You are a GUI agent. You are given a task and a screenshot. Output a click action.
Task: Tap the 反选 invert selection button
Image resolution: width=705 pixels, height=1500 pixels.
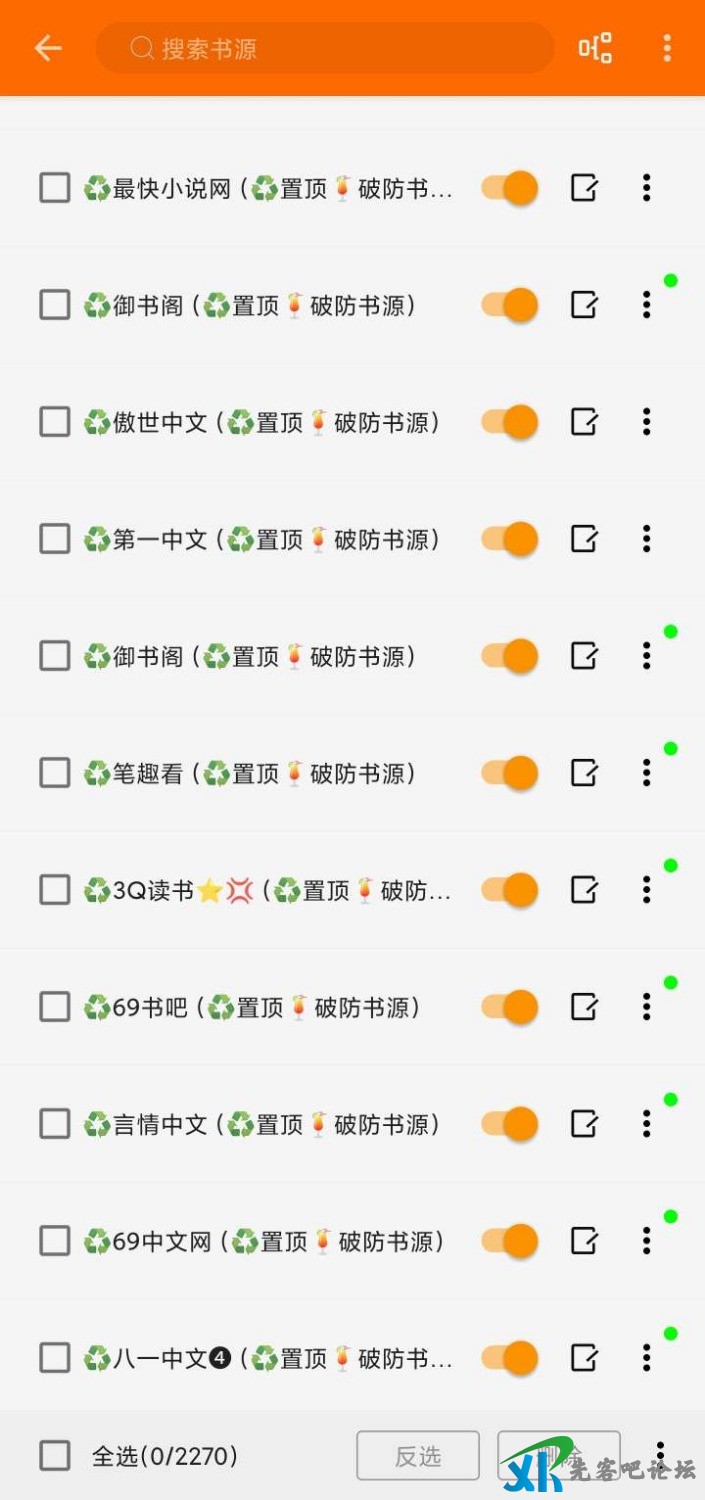[418, 1456]
